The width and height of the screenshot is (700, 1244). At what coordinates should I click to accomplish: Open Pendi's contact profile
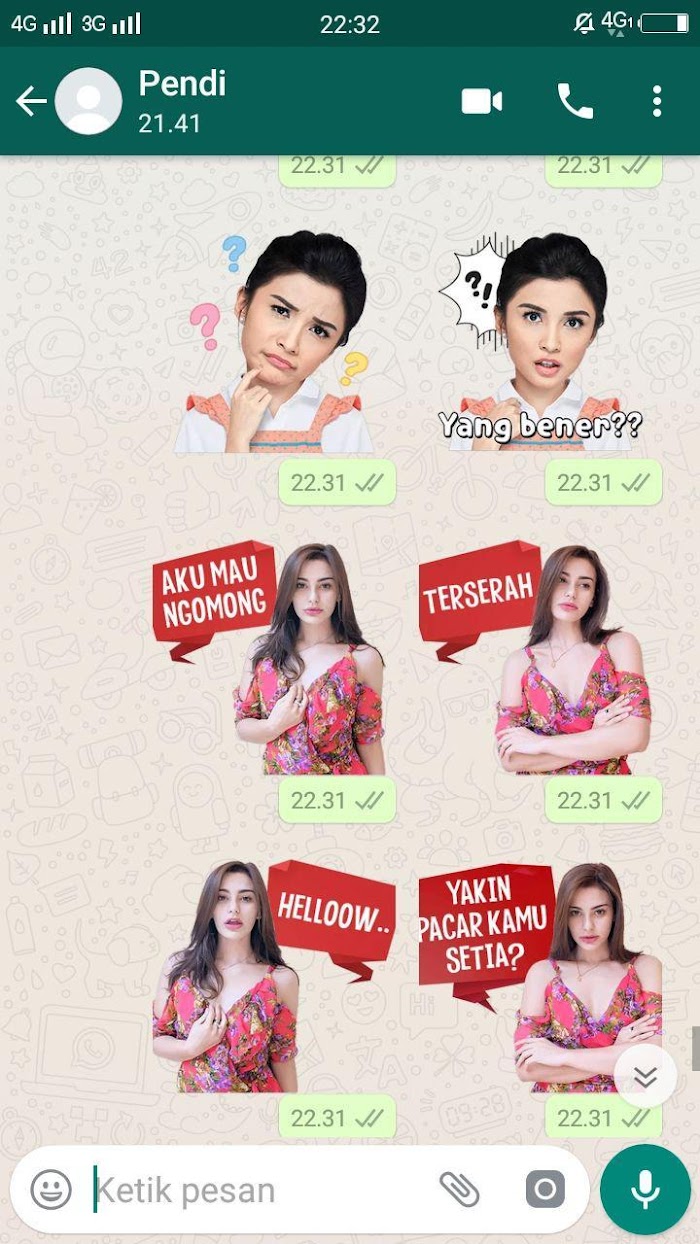coord(182,100)
